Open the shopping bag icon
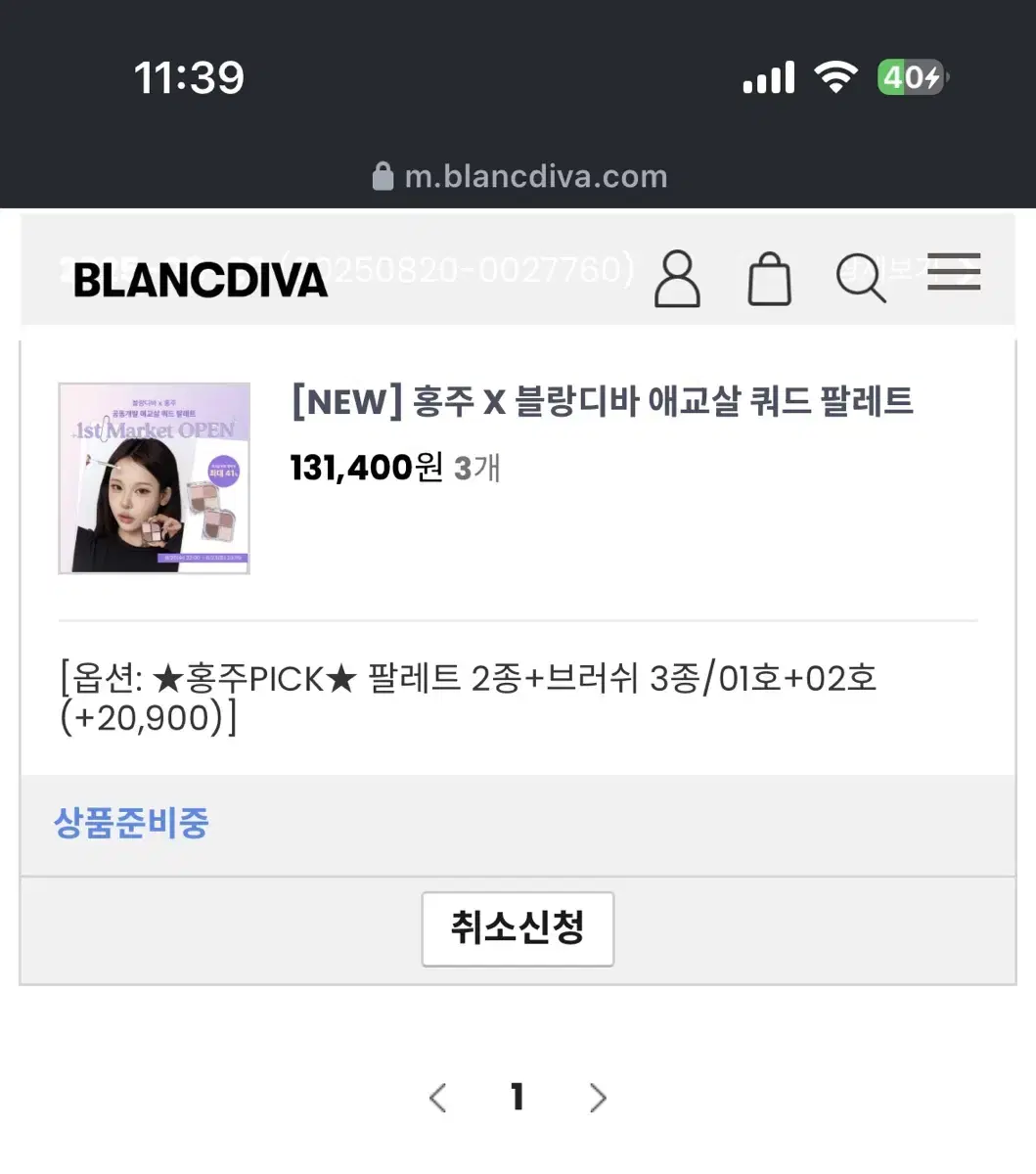Image resolution: width=1036 pixels, height=1174 pixels. pyautogui.click(x=769, y=279)
